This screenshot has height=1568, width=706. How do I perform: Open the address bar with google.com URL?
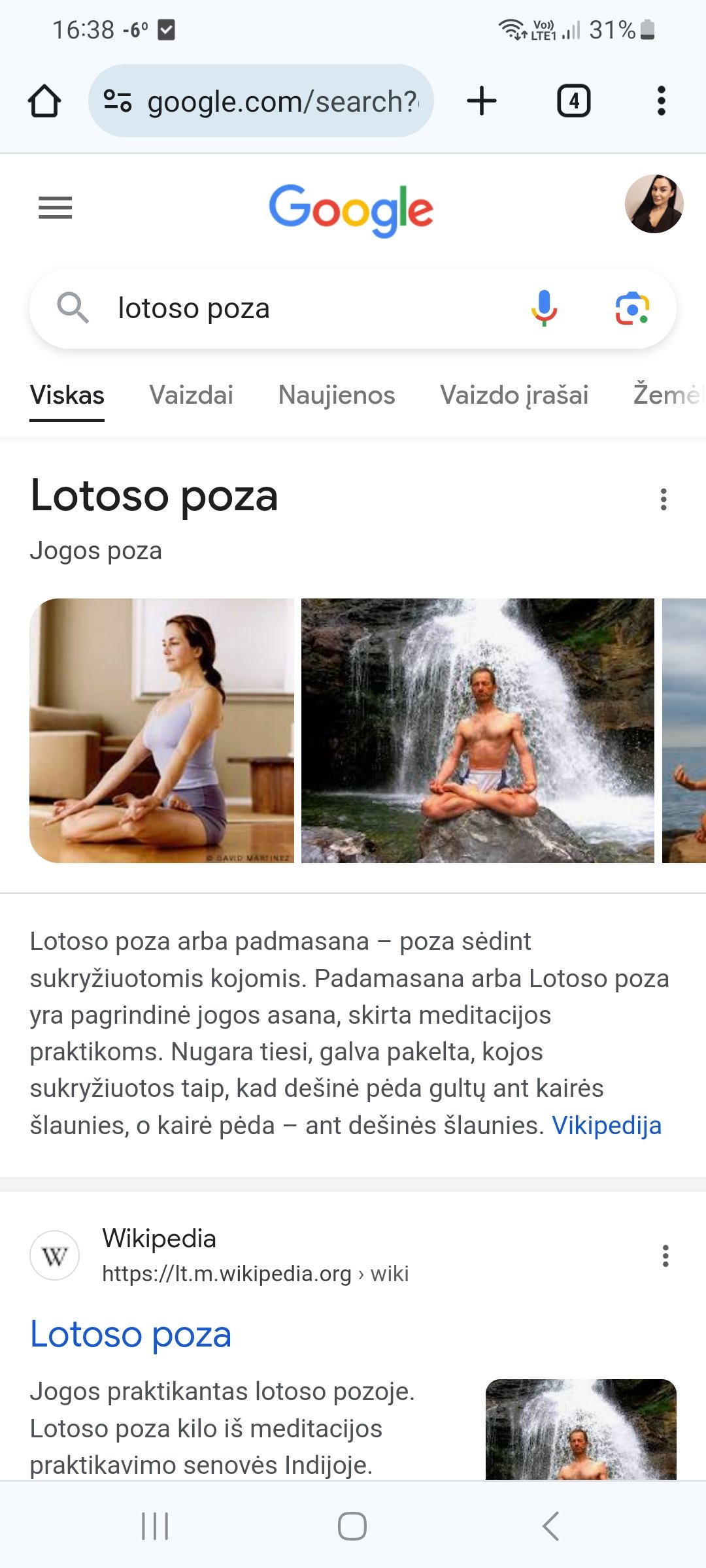[261, 101]
